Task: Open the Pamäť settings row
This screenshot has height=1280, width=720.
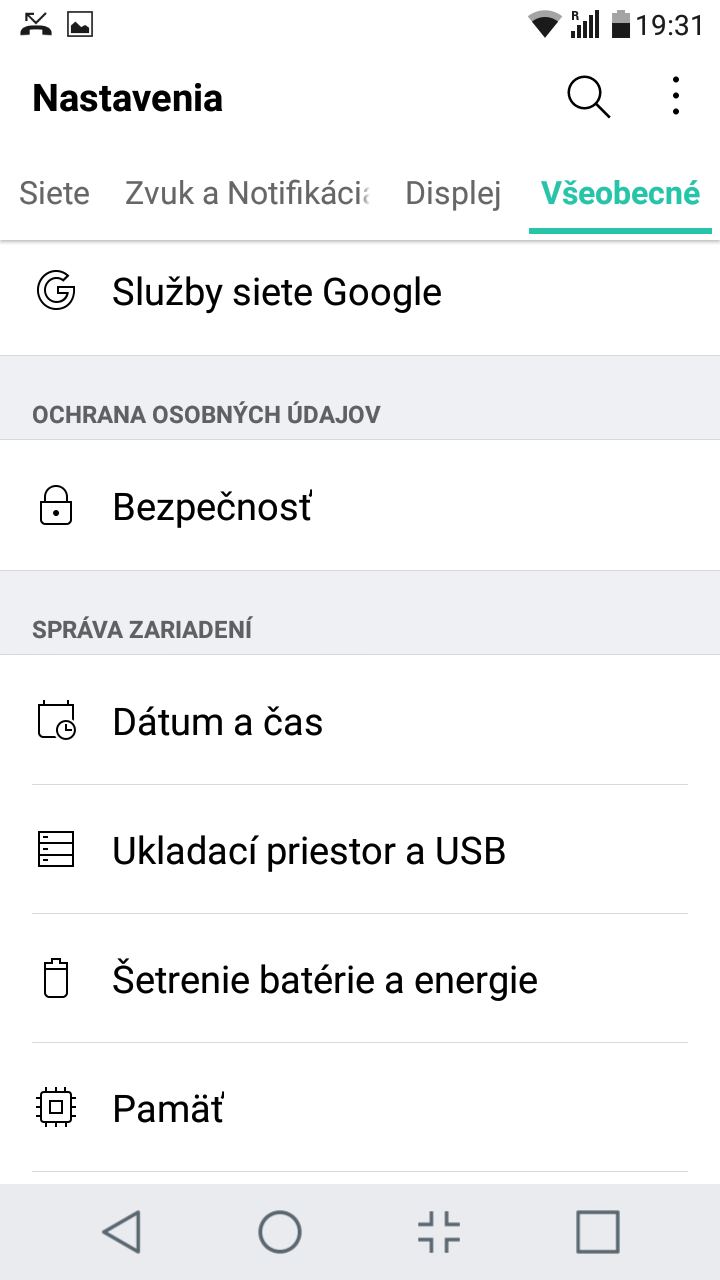Action: click(x=360, y=1108)
